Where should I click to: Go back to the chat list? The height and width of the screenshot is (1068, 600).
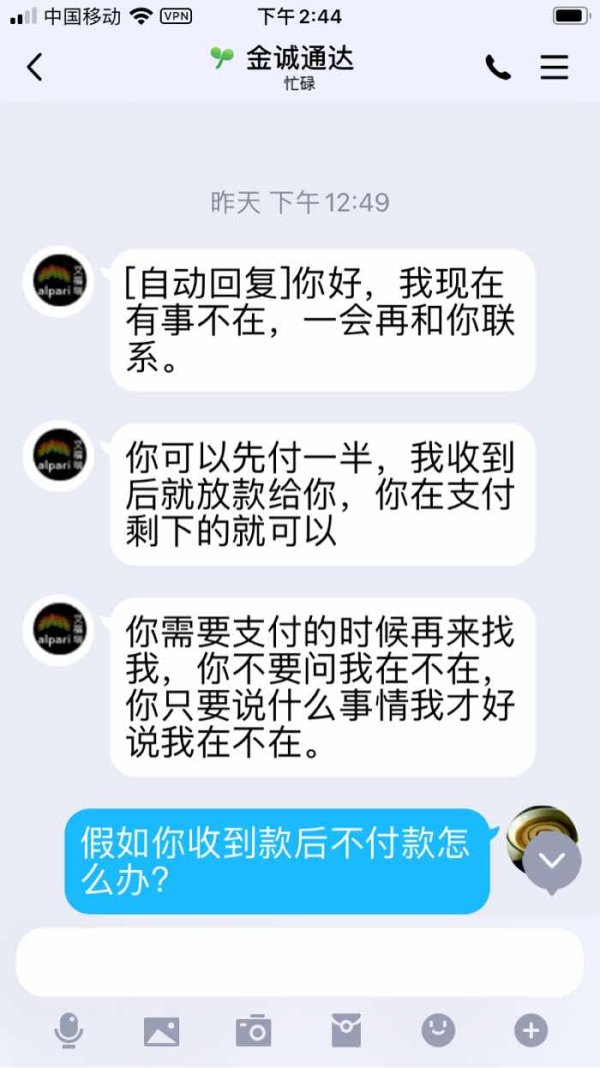[x=35, y=67]
